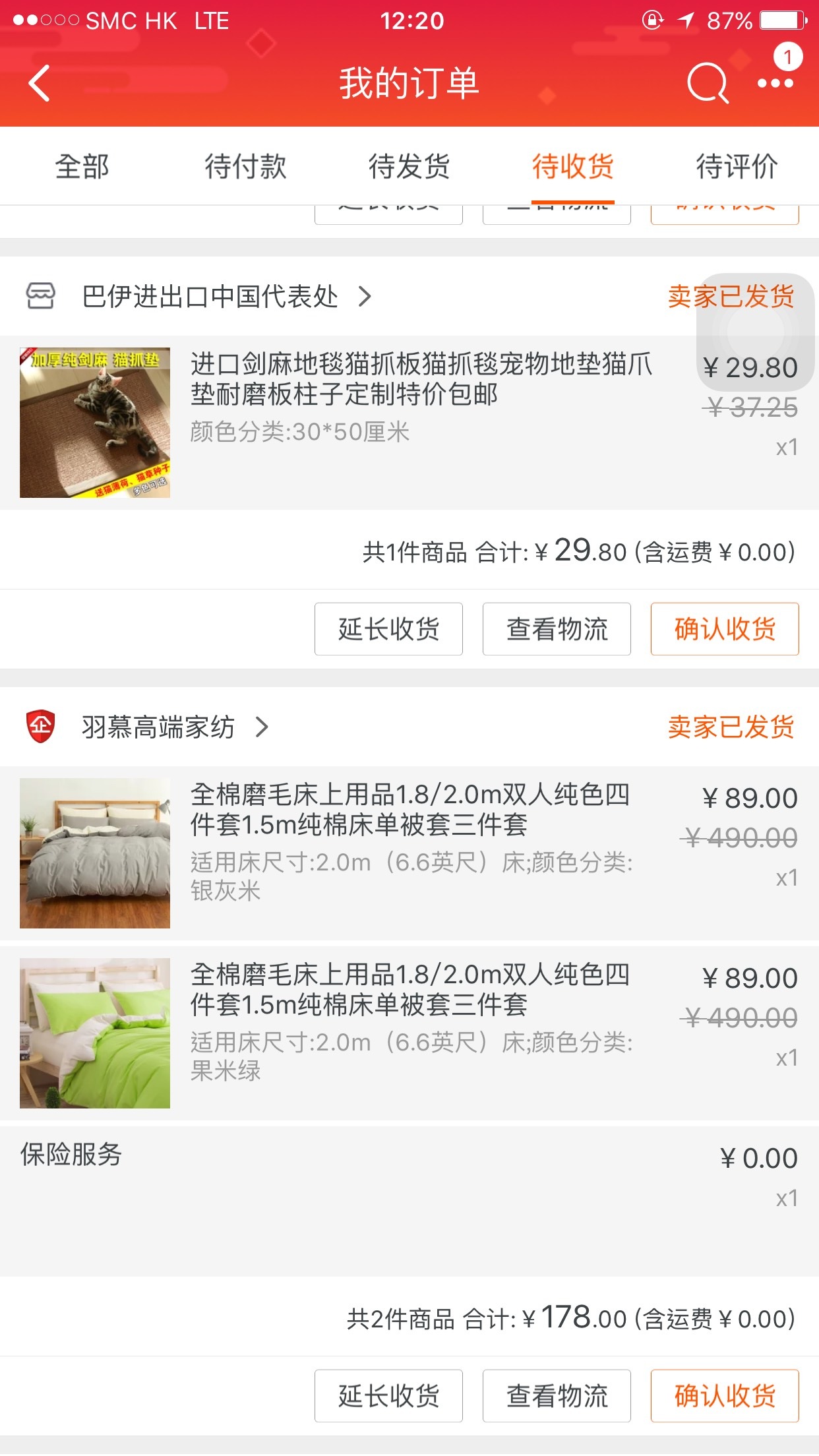The width and height of the screenshot is (819, 1456).
Task: Go back from 我的订单 page
Action: 40,84
